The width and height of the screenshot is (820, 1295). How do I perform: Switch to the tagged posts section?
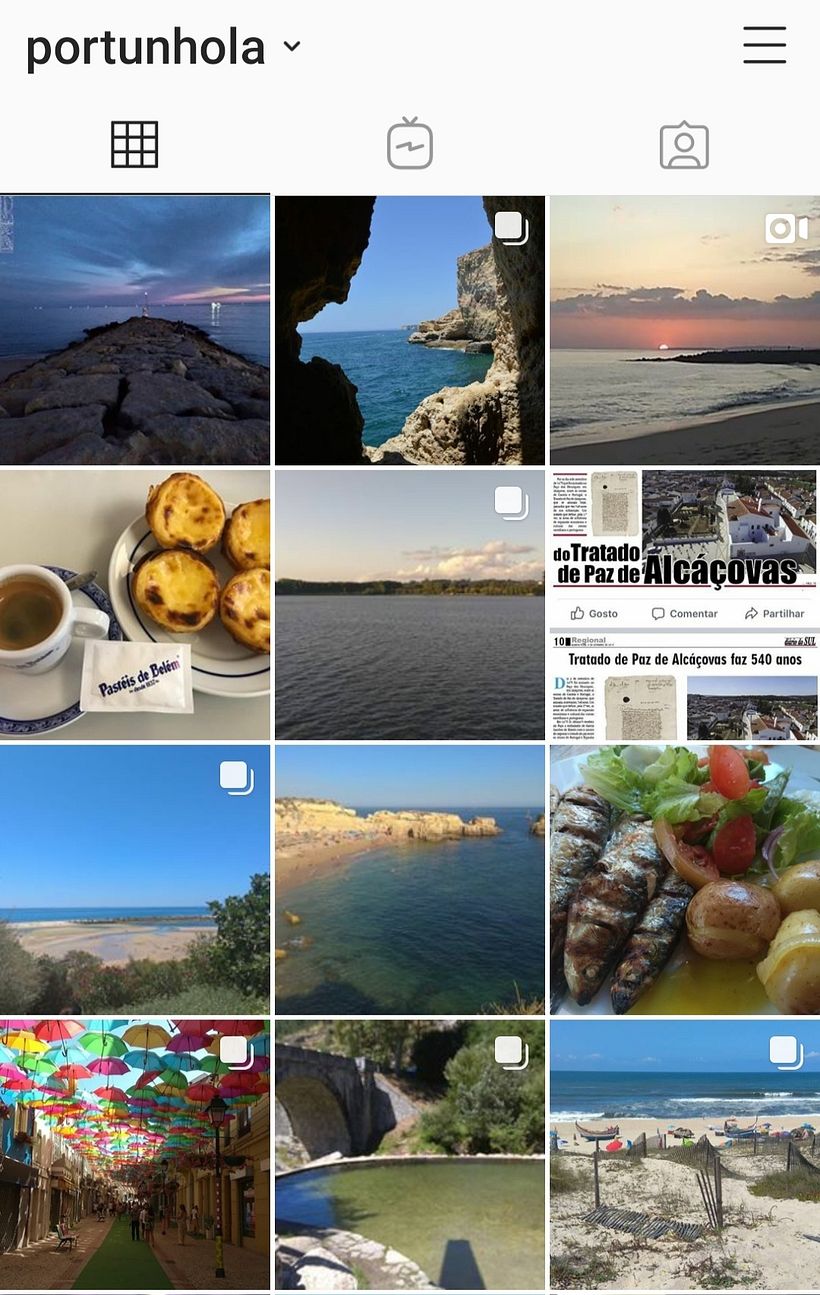point(683,144)
